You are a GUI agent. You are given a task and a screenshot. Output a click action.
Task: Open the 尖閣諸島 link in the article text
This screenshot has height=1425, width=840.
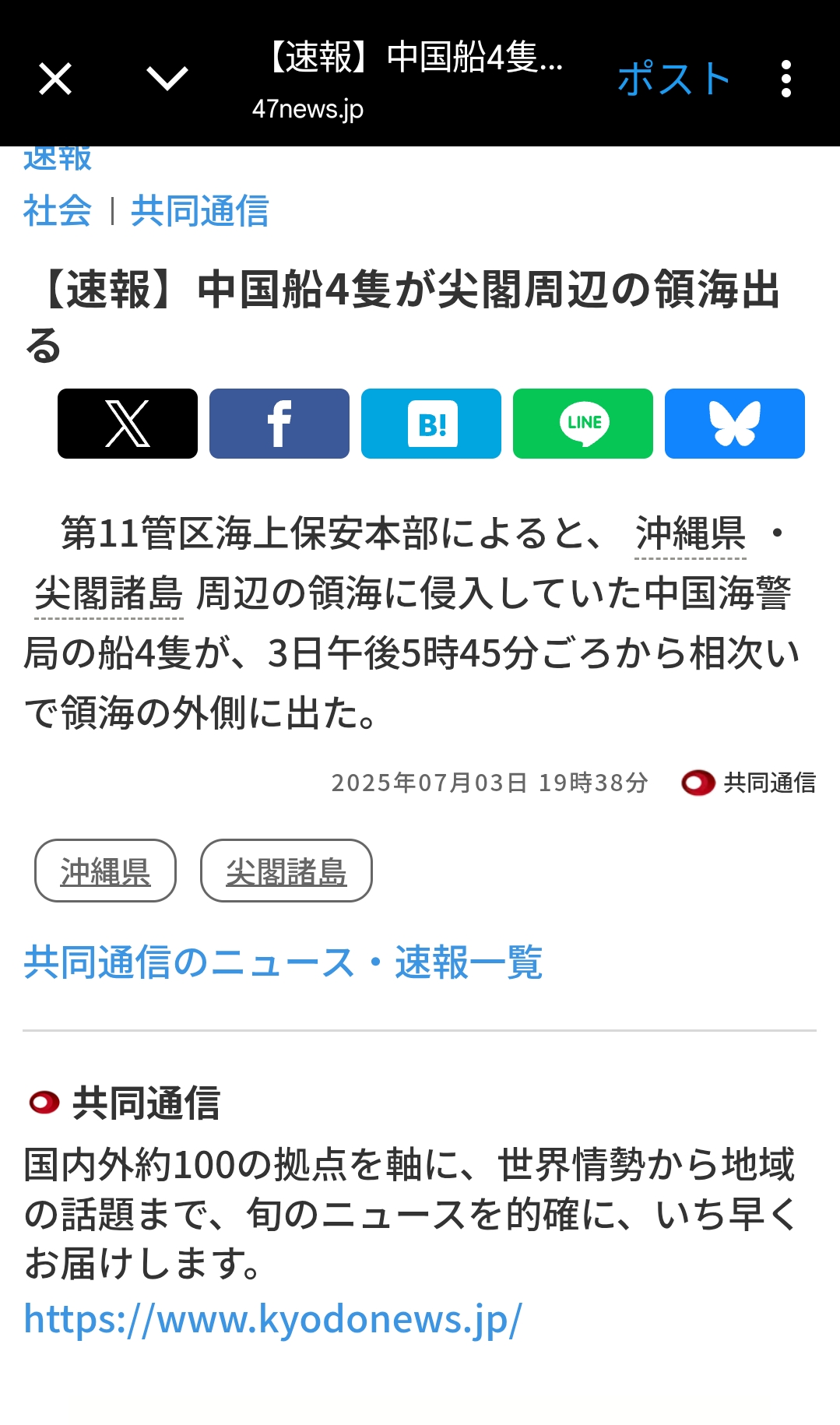pyautogui.click(x=109, y=594)
